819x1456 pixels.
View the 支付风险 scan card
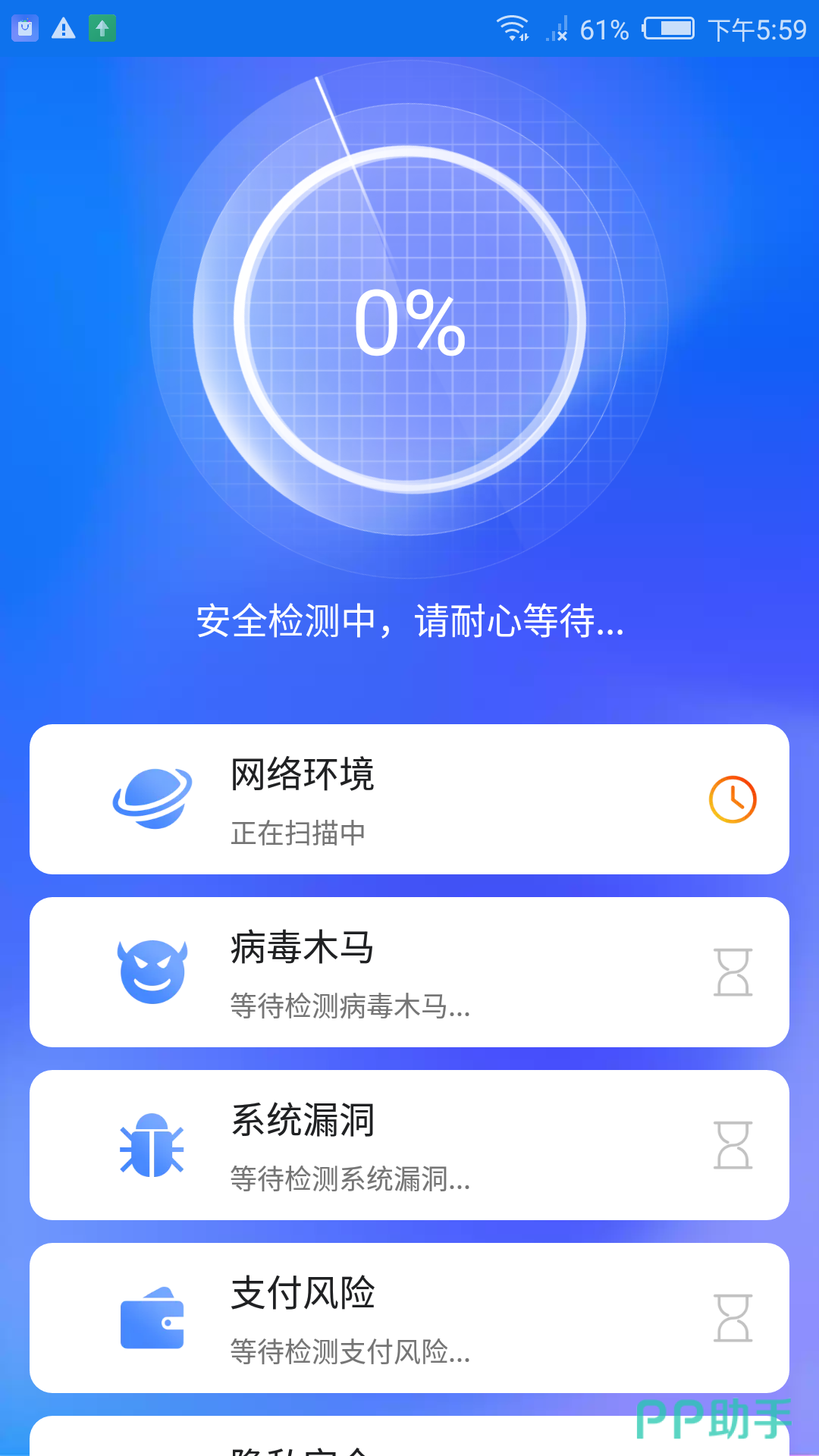pyautogui.click(x=409, y=1318)
